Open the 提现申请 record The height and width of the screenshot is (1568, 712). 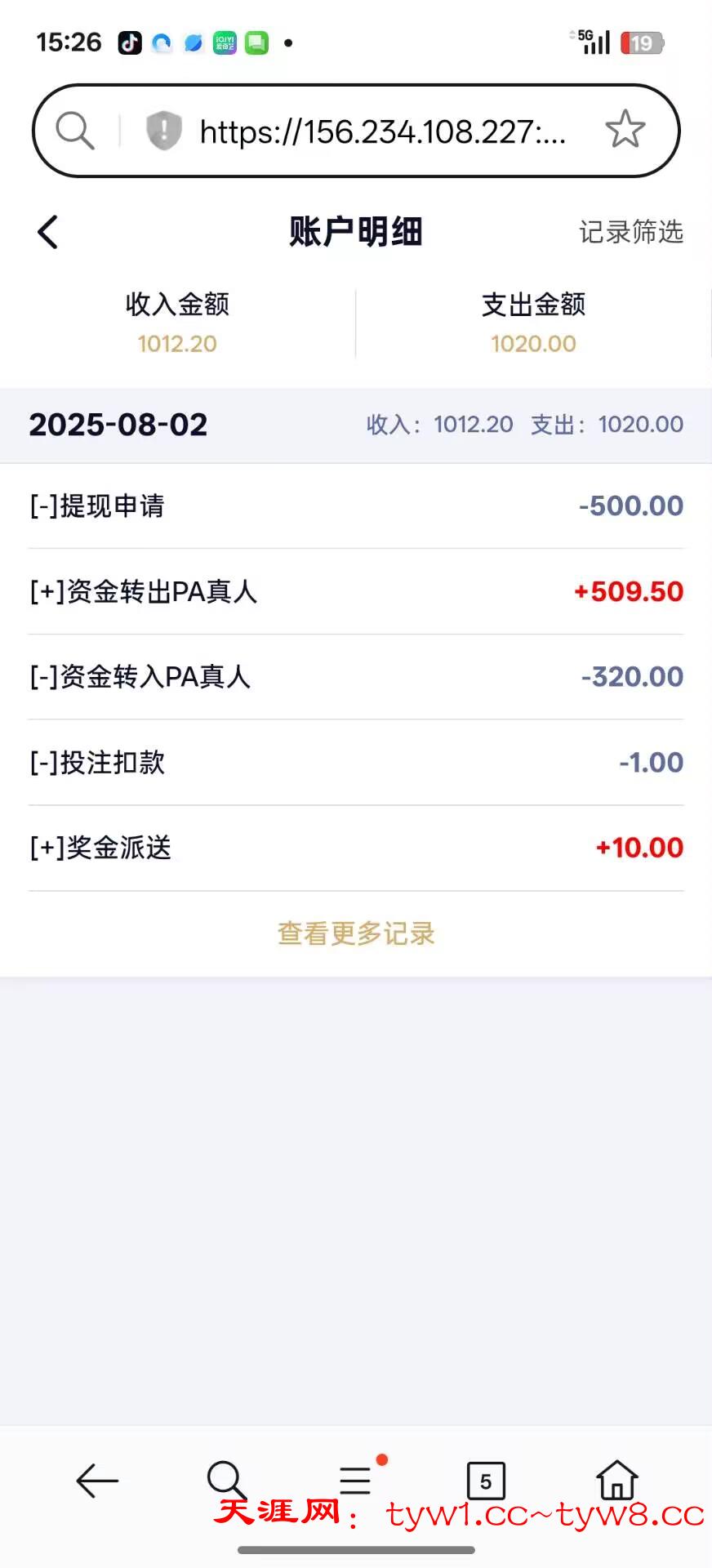click(x=356, y=506)
